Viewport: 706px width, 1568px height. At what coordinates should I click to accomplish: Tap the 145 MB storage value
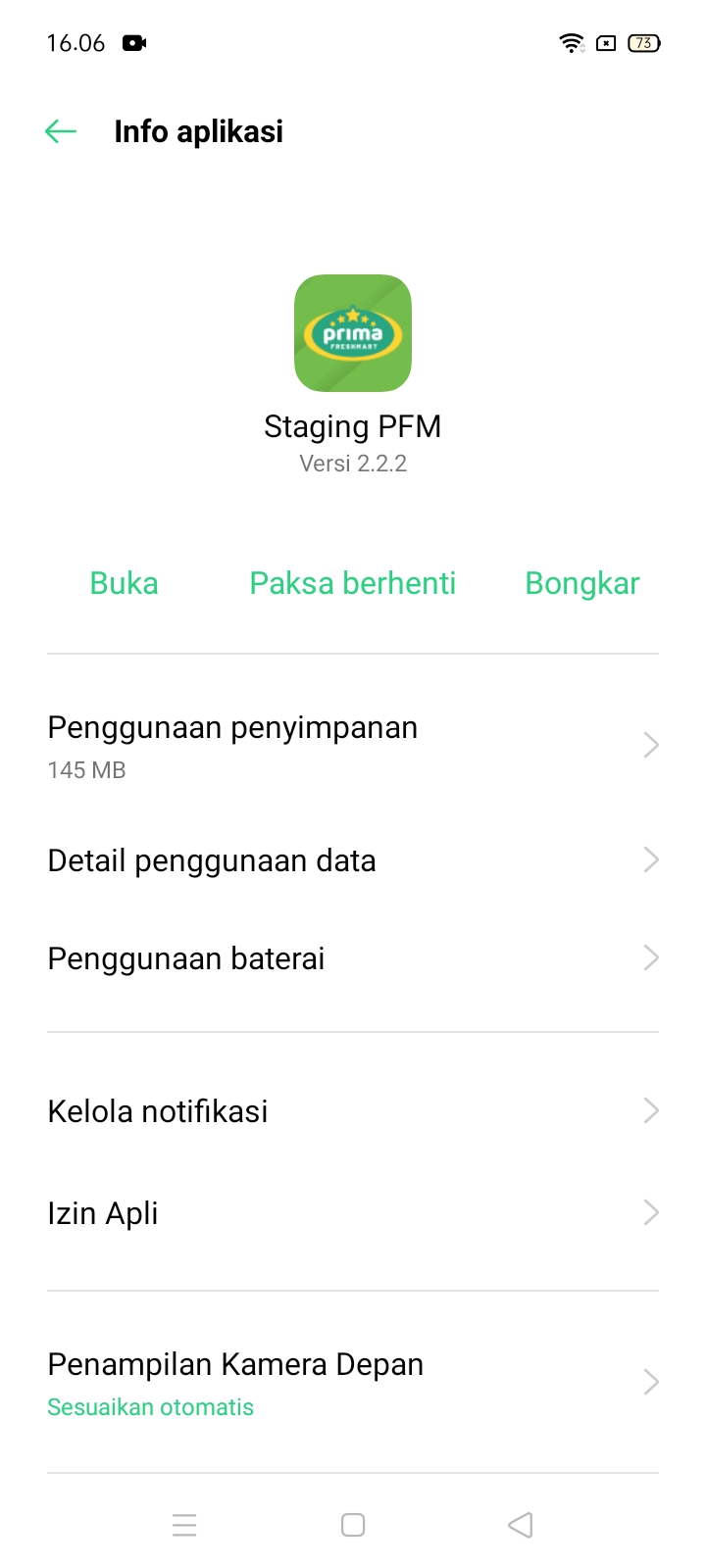click(x=85, y=769)
